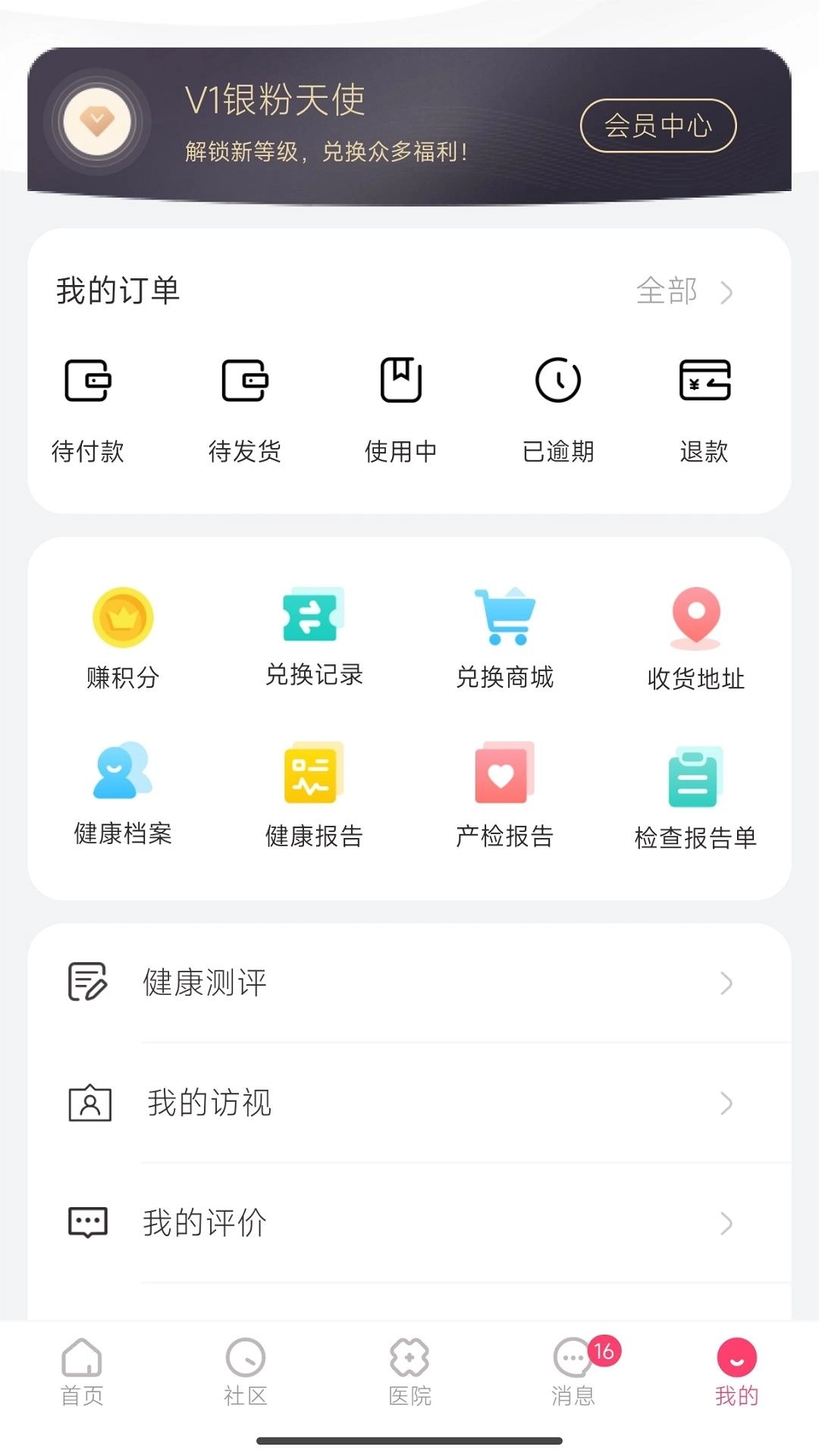View 全部 all orders link
819x1456 pixels.
tap(667, 292)
